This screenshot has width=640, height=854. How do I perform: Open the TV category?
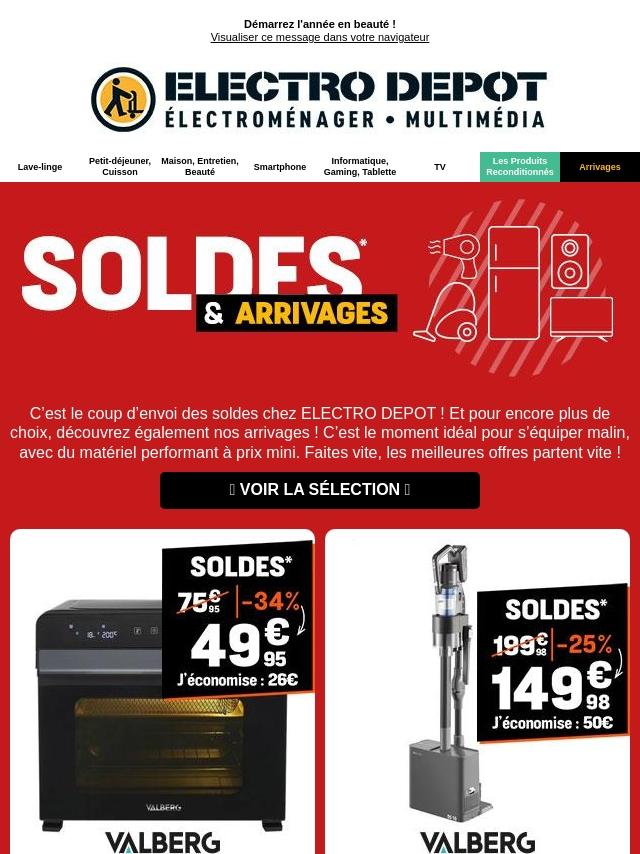pyautogui.click(x=440, y=167)
